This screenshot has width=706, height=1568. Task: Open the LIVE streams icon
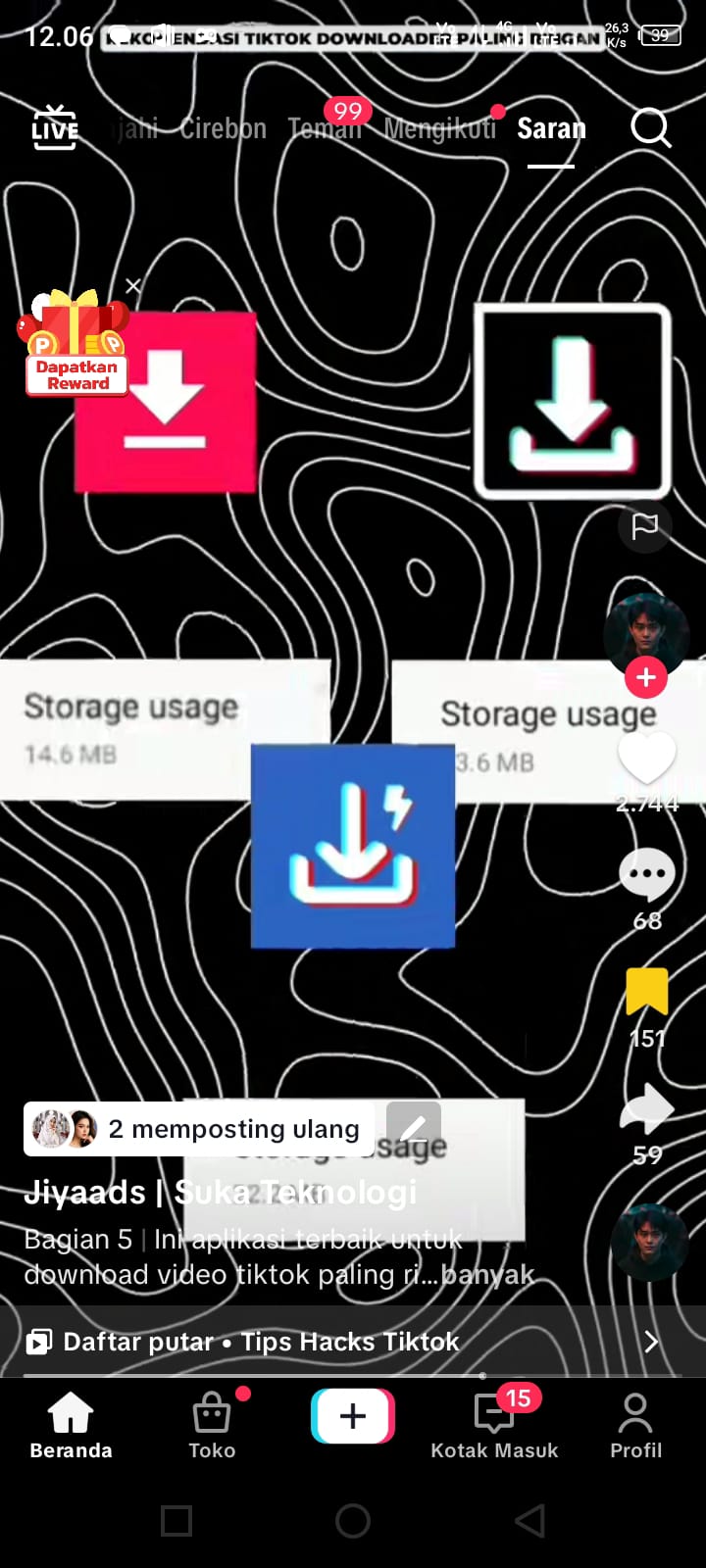[55, 128]
